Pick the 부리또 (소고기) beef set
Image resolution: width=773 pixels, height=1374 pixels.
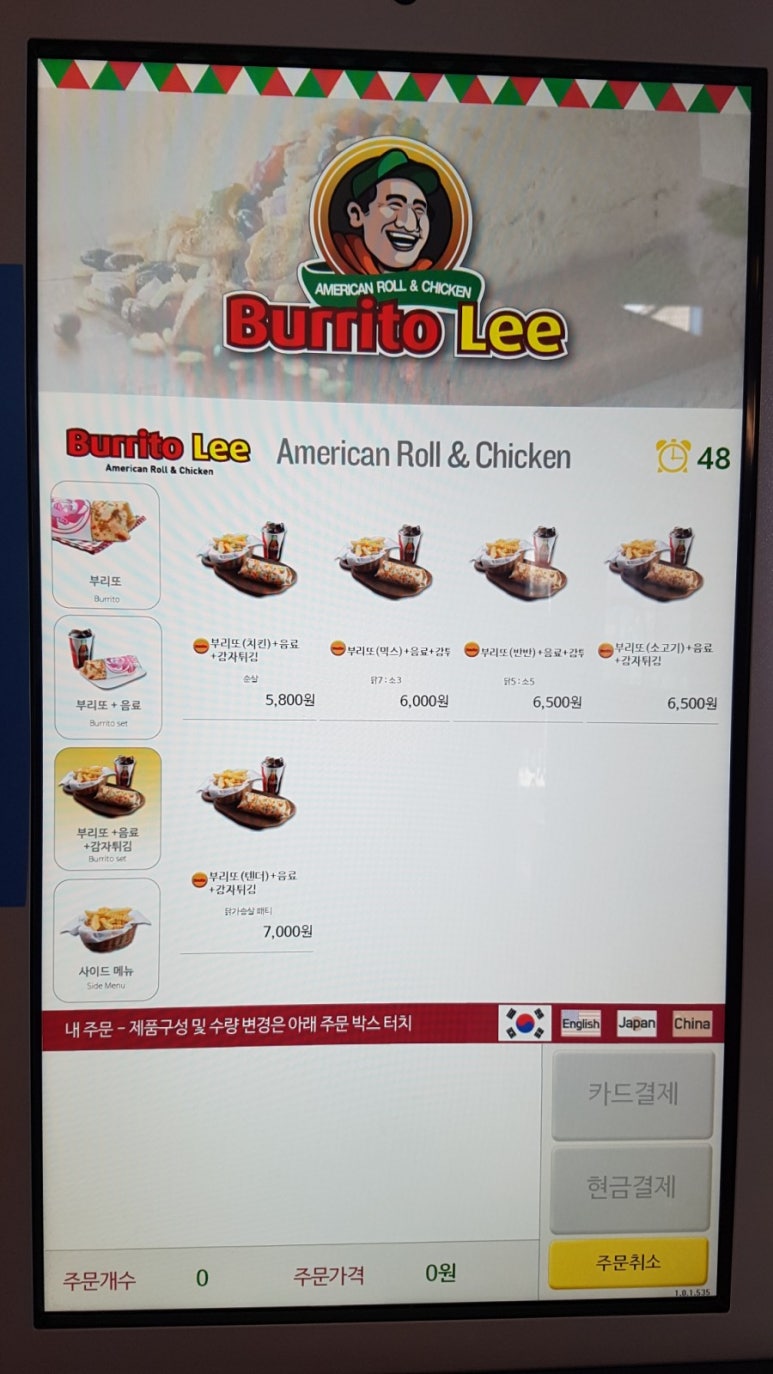pos(655,620)
